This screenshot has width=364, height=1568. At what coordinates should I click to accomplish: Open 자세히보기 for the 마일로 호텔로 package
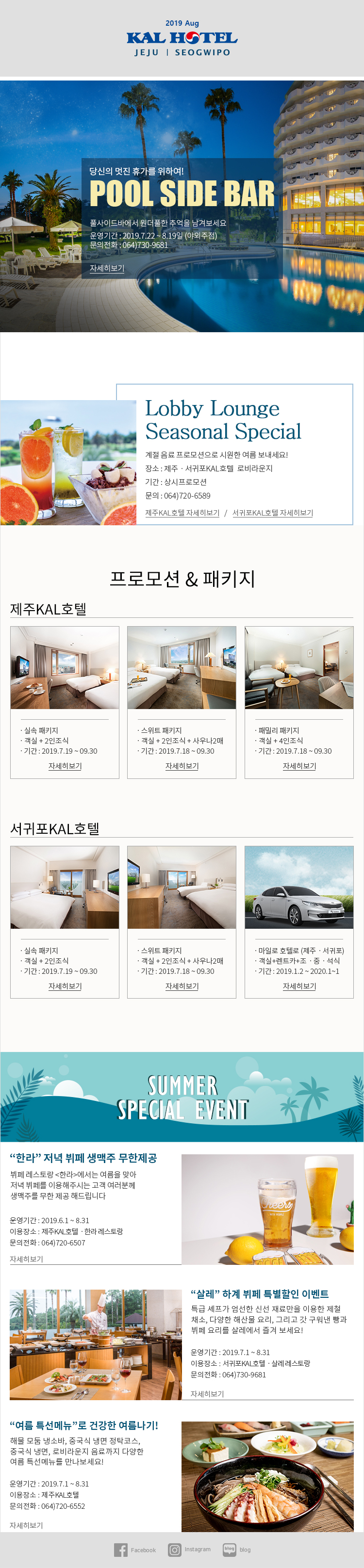click(x=299, y=986)
